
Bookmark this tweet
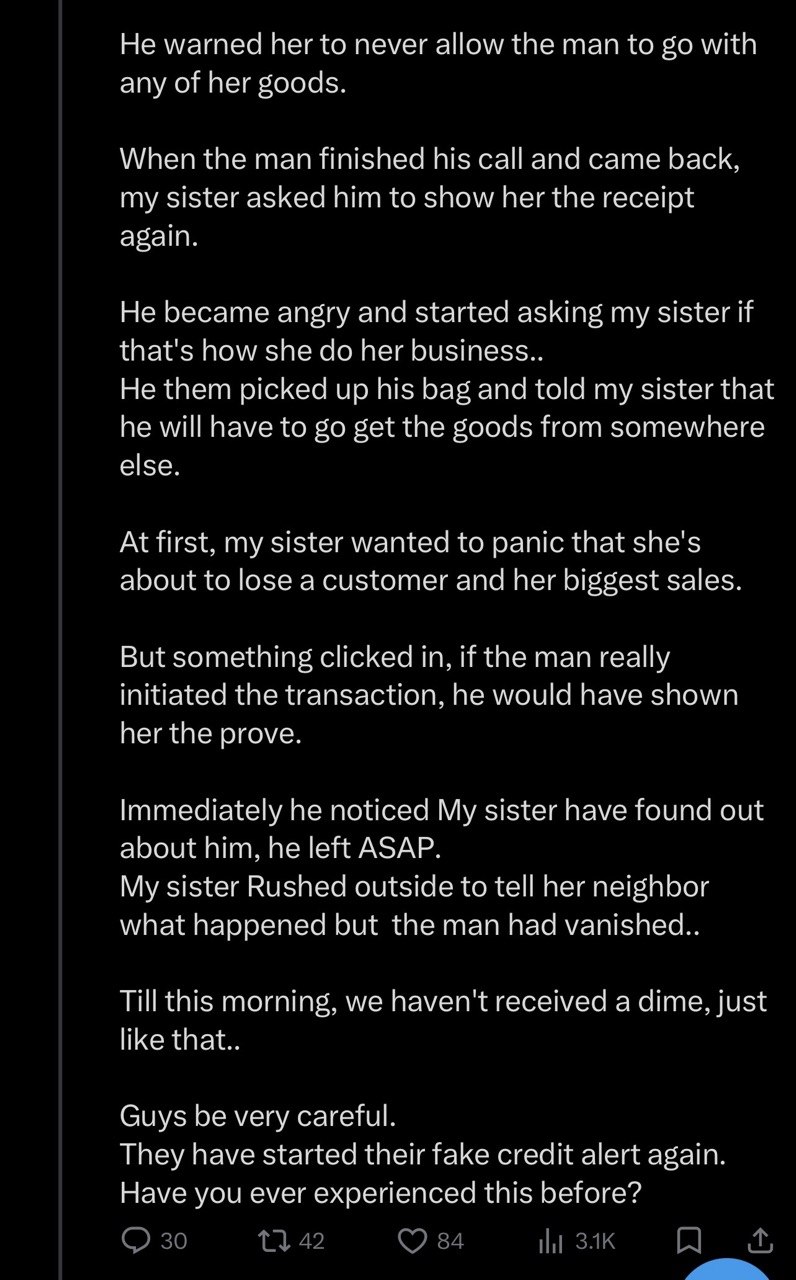[x=688, y=1241]
